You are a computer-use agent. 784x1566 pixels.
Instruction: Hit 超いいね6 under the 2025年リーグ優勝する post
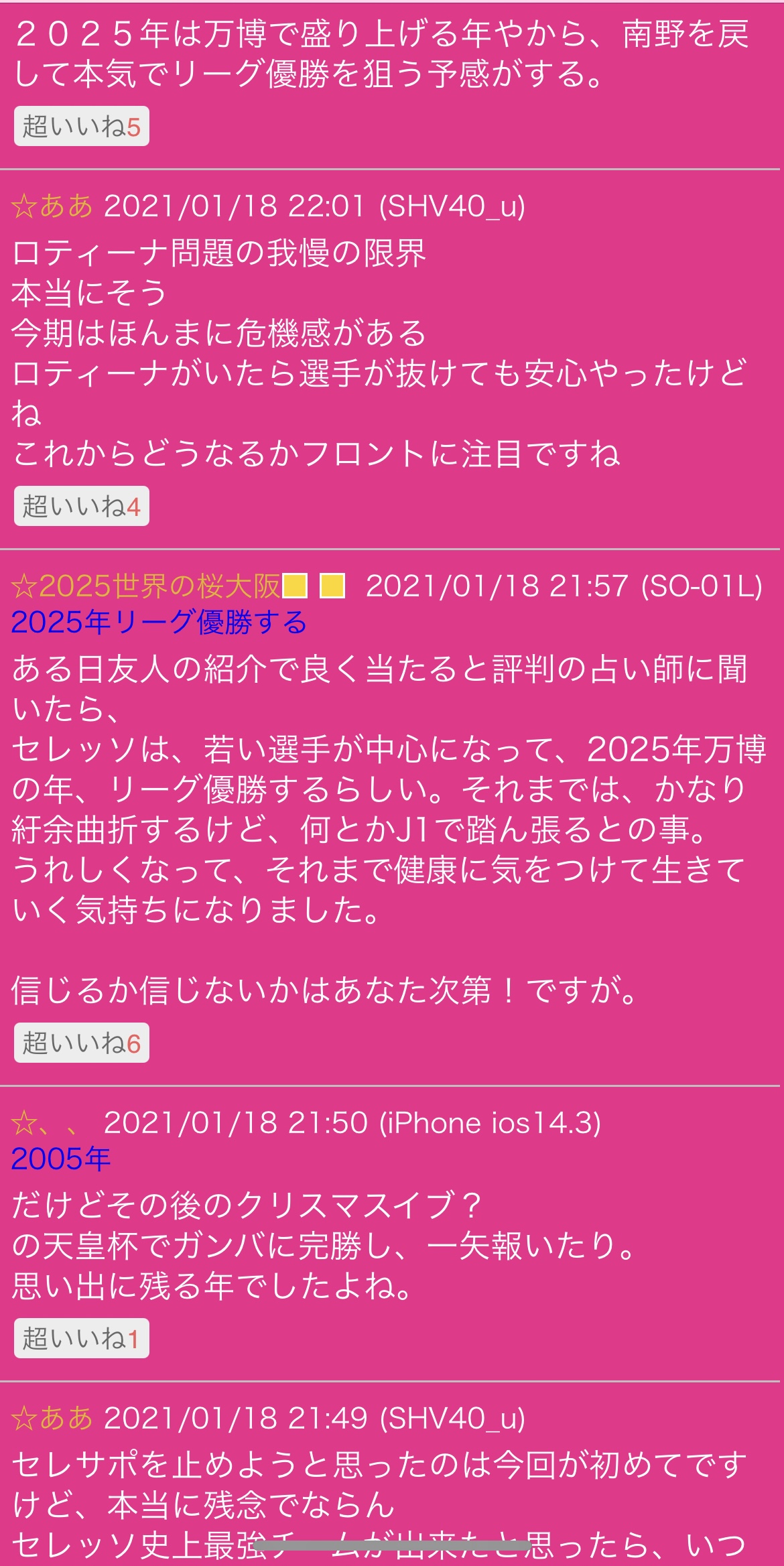pos(81,1043)
